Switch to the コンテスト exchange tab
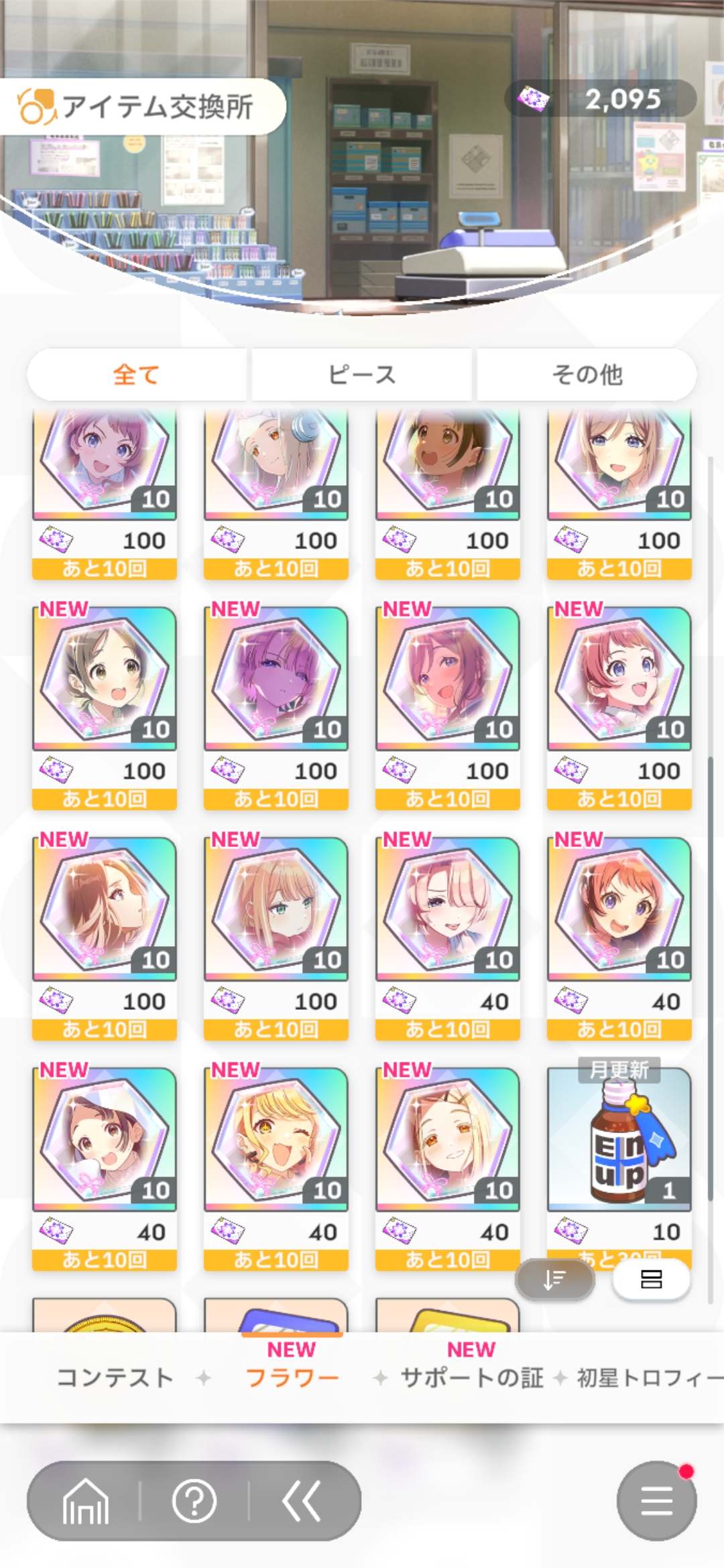724x1568 pixels. coord(115,1378)
